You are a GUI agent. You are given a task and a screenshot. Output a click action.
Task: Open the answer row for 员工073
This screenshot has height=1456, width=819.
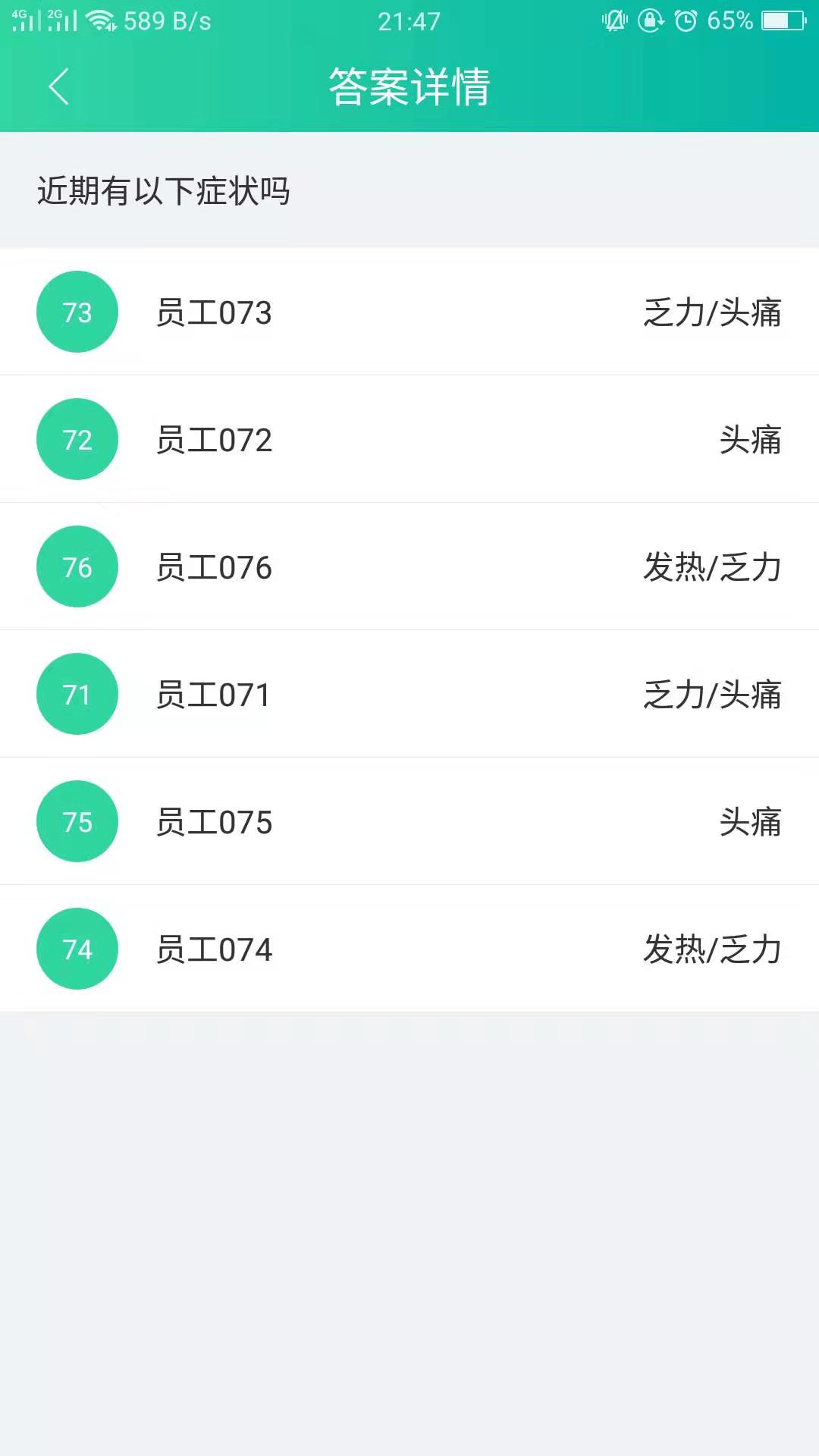pos(409,312)
